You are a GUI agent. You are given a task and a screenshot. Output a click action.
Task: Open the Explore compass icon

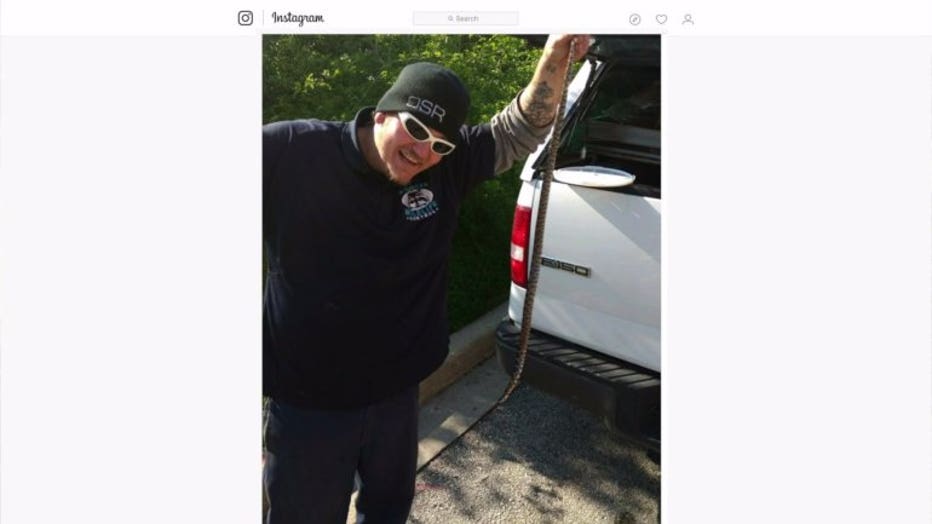(x=635, y=19)
